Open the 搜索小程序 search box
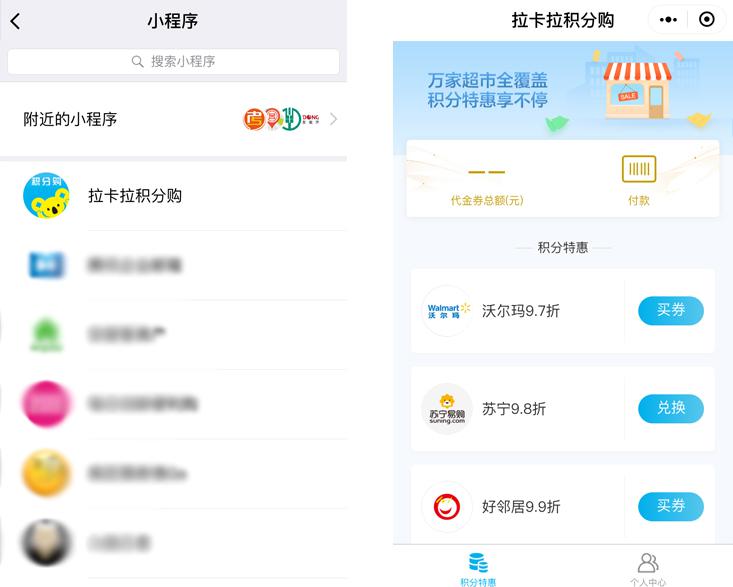Viewport: 733px width, 587px height. click(x=173, y=61)
